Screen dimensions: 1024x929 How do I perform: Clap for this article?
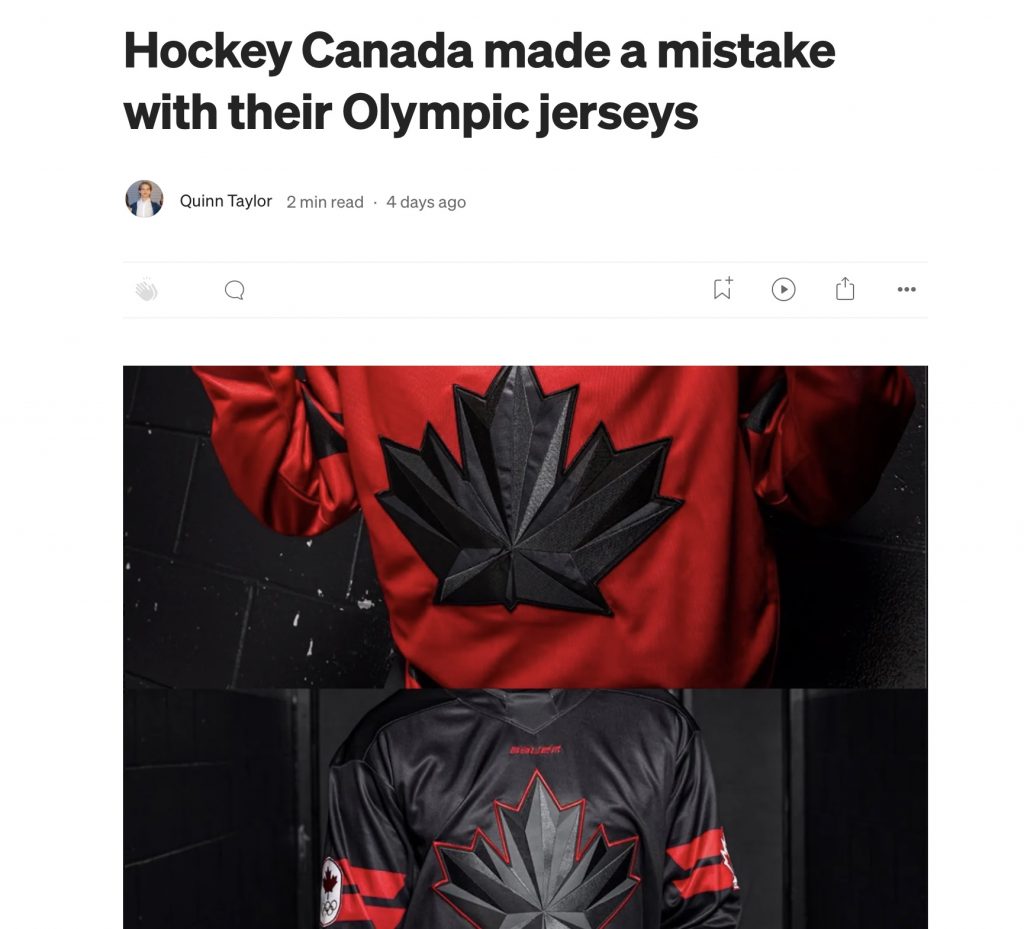[147, 291]
